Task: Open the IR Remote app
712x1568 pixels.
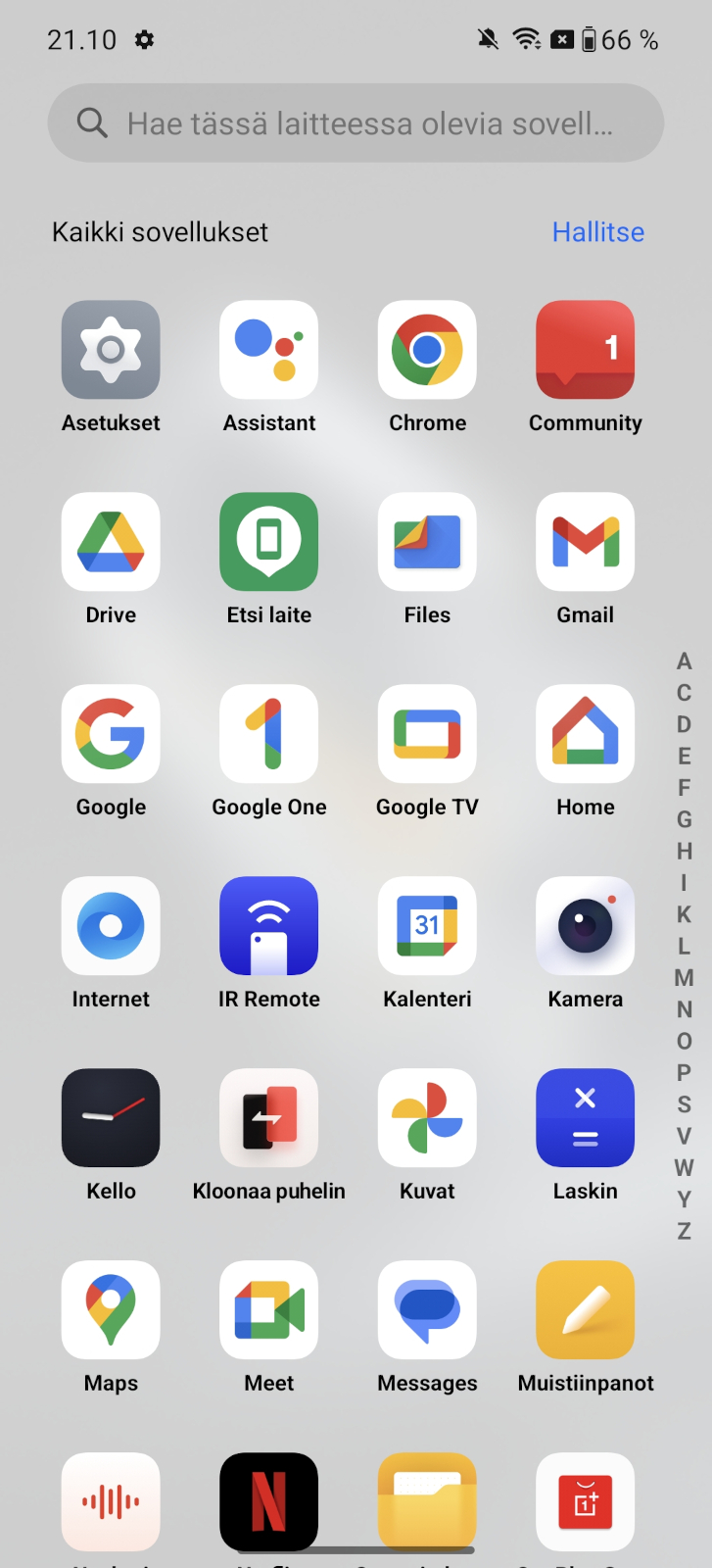Action: pyautogui.click(x=269, y=926)
